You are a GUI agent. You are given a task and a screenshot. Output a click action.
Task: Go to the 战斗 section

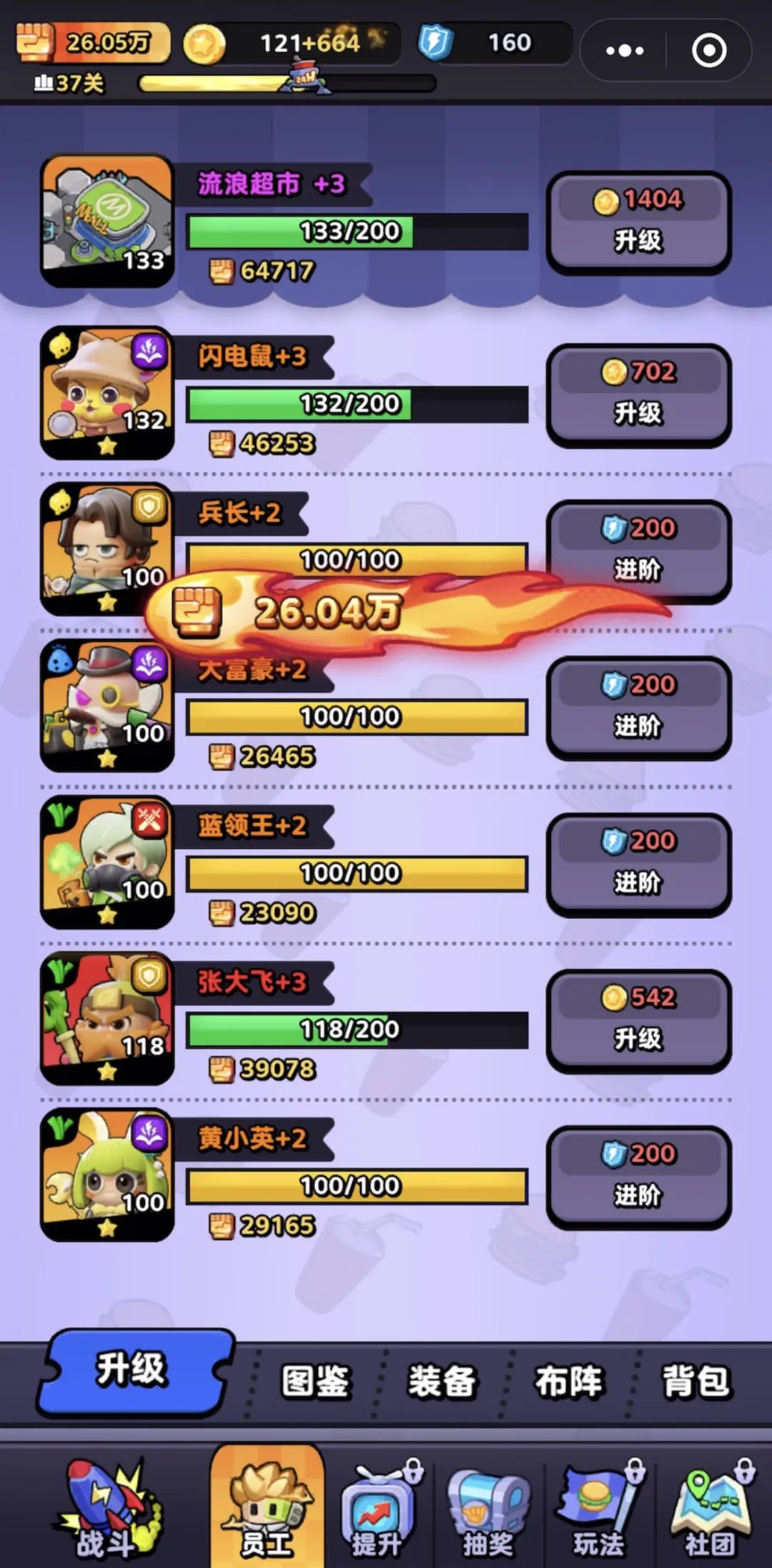[x=107, y=1509]
